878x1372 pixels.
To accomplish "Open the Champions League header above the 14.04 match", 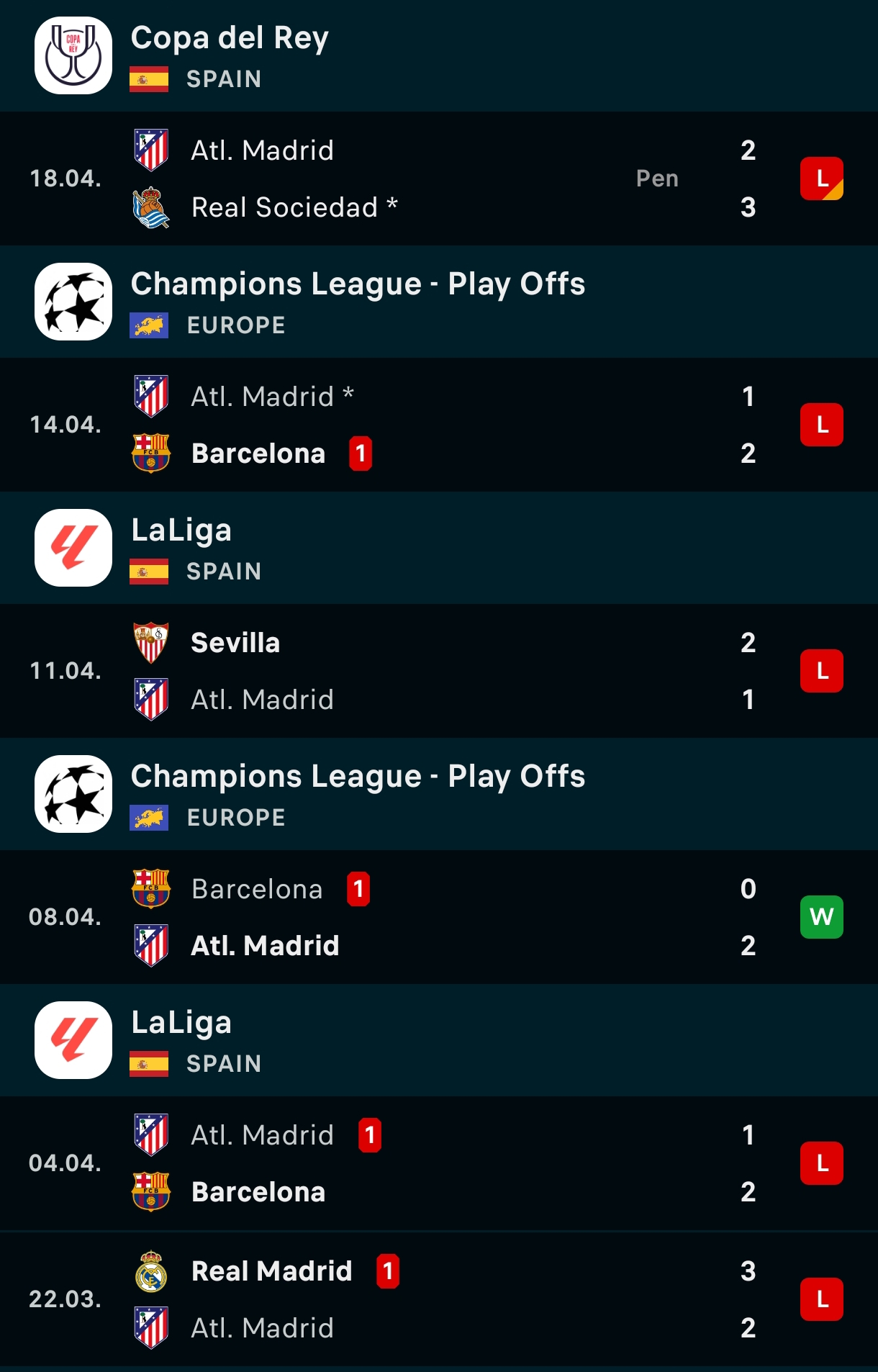I will click(439, 302).
